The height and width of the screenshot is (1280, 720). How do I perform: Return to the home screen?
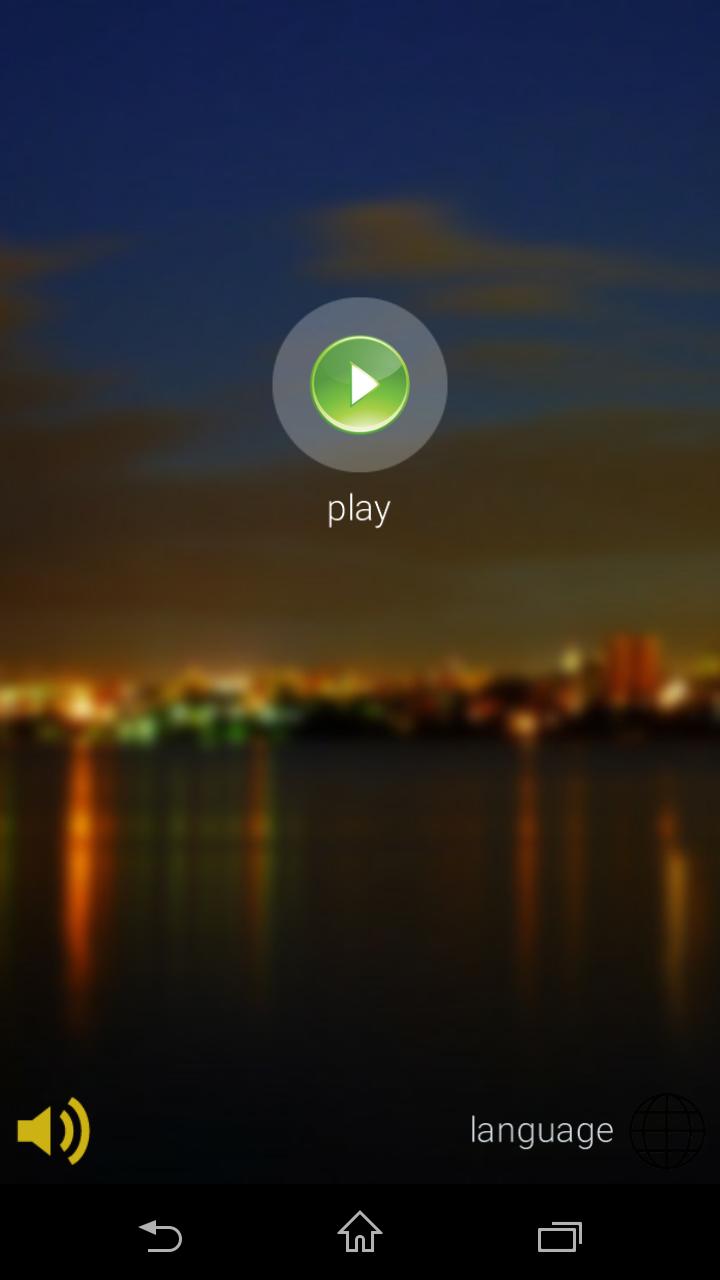pos(360,1233)
